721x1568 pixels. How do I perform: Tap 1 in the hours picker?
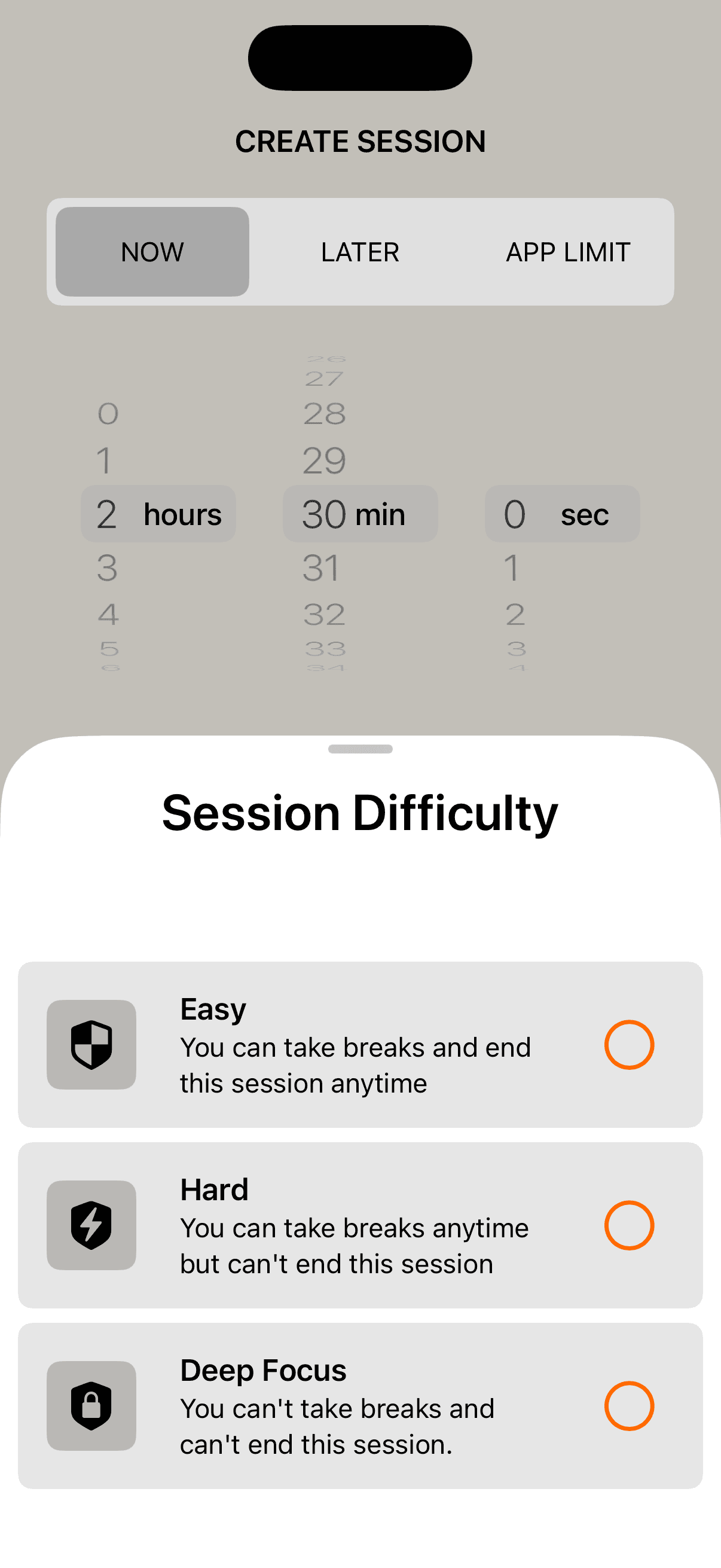pyautogui.click(x=105, y=460)
